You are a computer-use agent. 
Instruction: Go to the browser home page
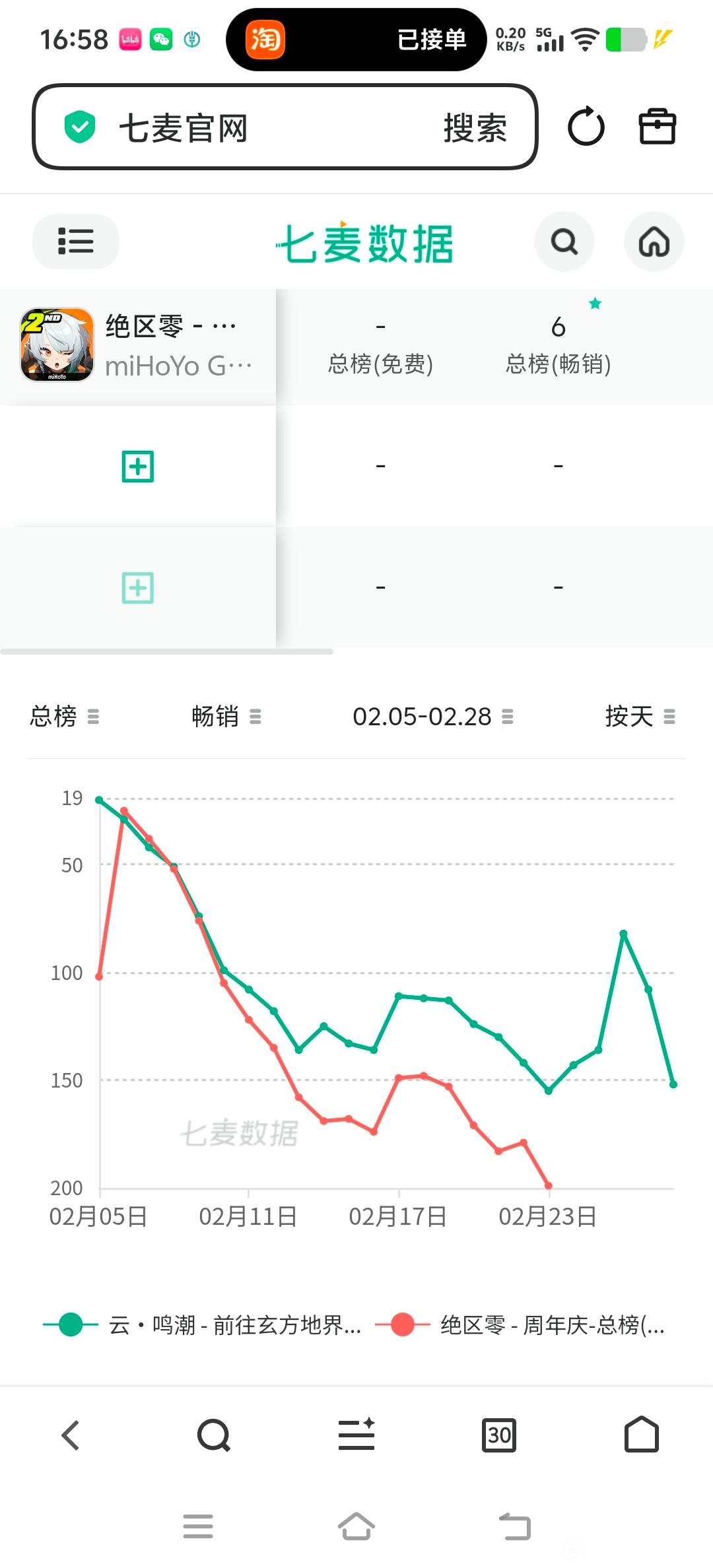point(642,1434)
